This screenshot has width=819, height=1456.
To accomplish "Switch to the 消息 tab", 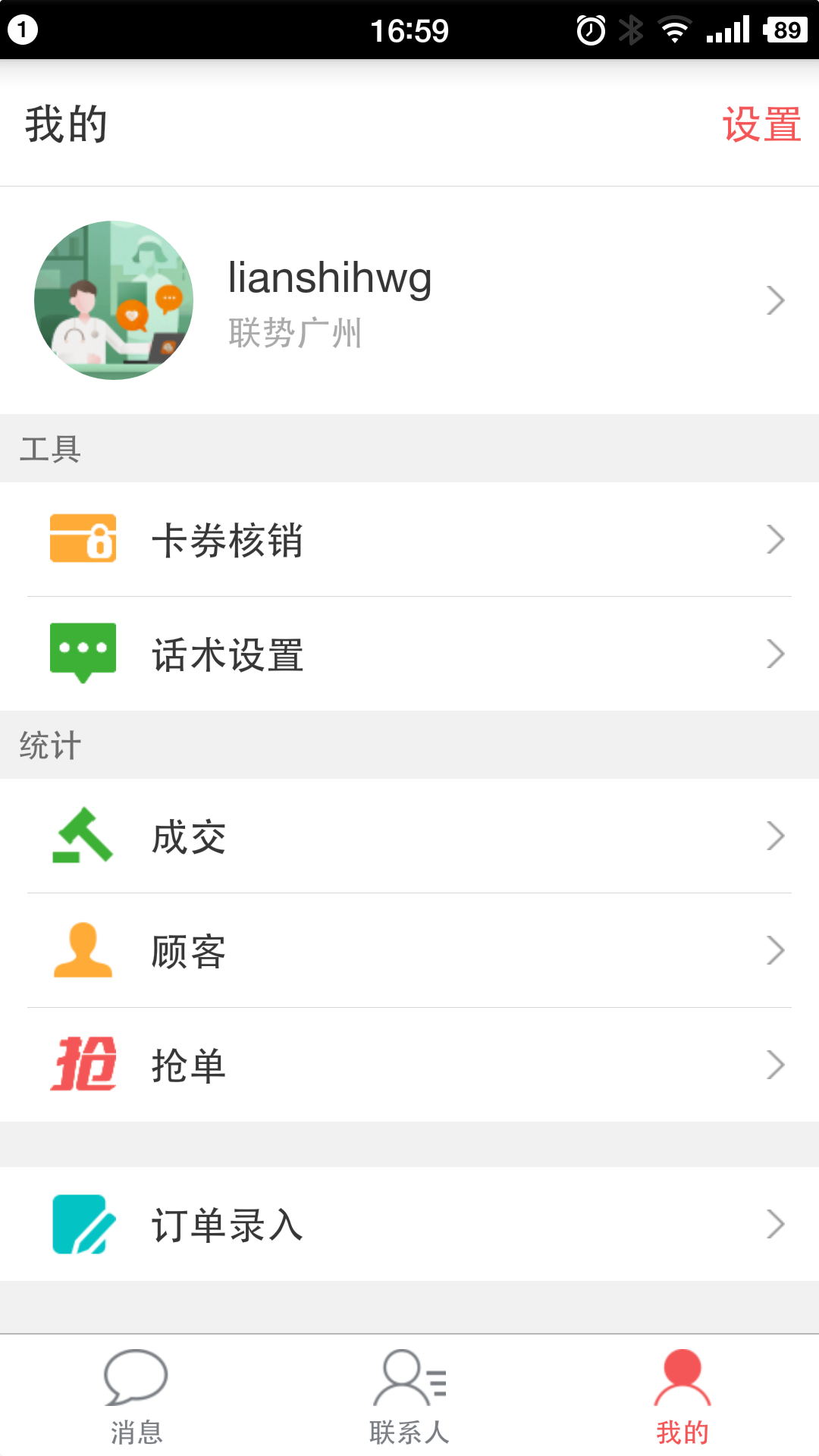I will (x=136, y=1397).
